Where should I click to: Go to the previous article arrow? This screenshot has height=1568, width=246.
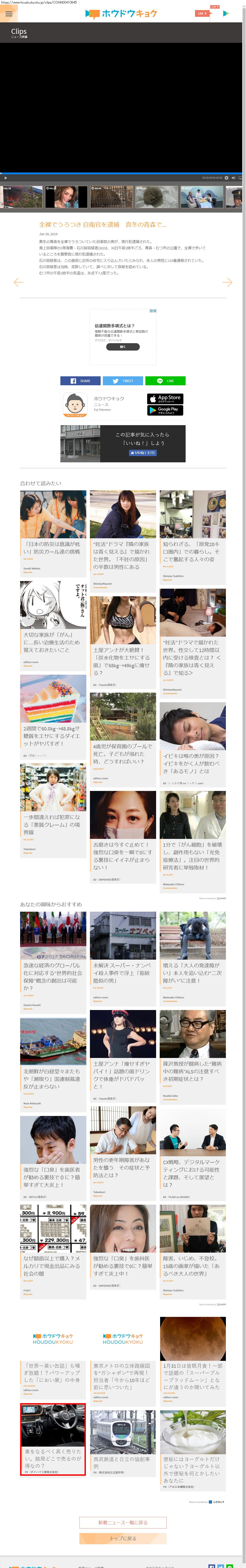coord(19,282)
